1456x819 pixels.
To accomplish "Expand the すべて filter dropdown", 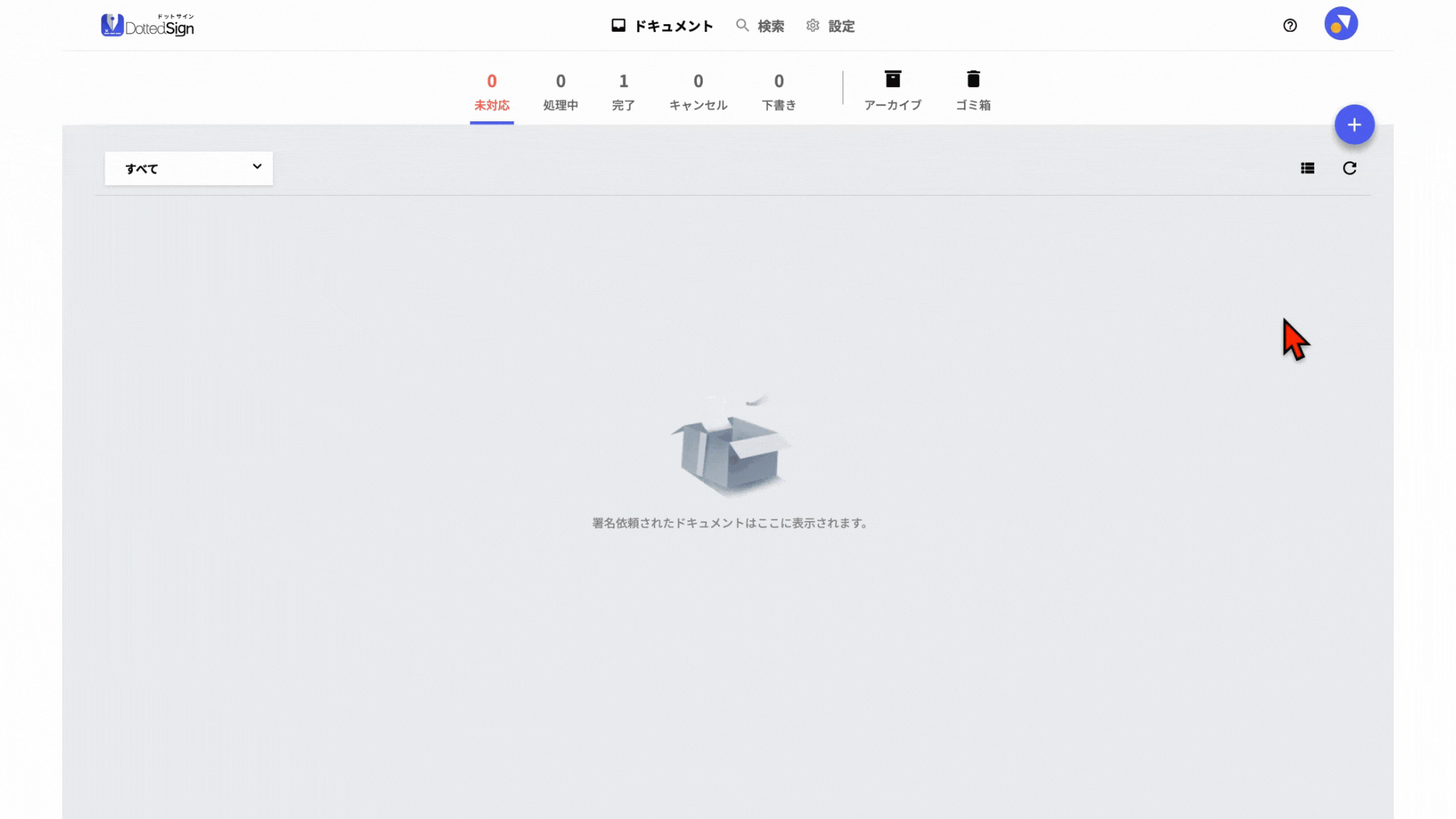I will pos(189,168).
